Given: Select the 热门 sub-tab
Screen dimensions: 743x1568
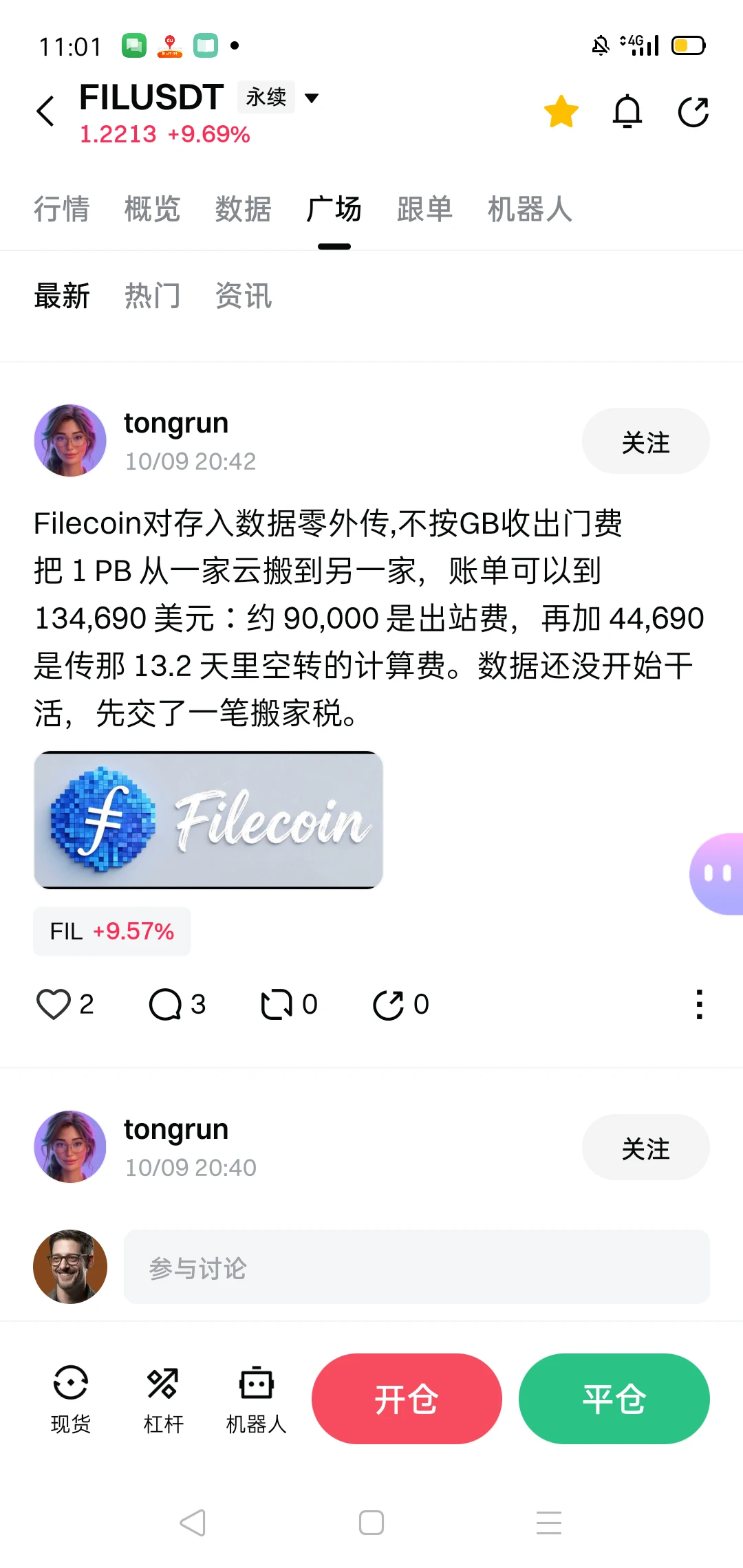Looking at the screenshot, I should (x=153, y=296).
